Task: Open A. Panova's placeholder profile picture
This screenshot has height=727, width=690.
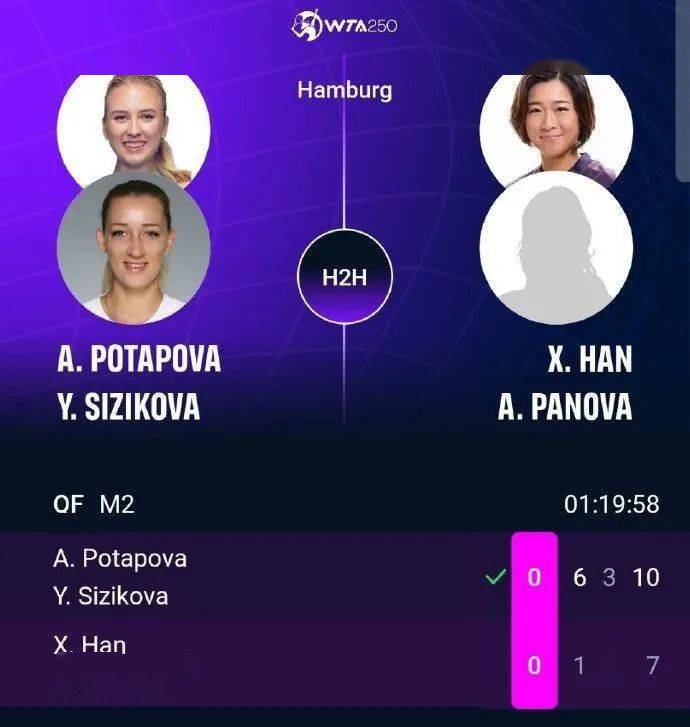Action: coord(556,248)
